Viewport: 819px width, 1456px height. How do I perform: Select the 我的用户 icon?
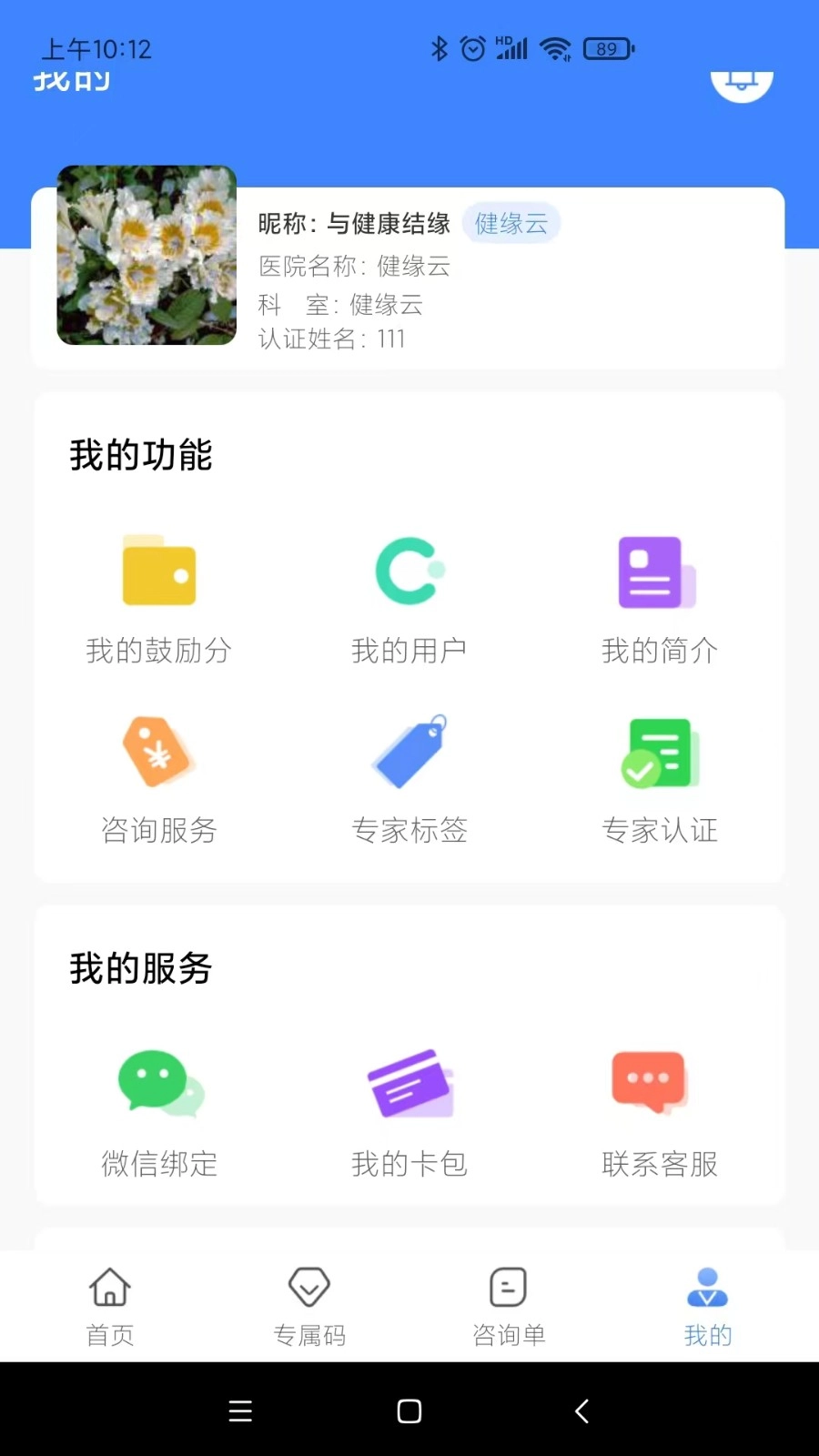410,571
